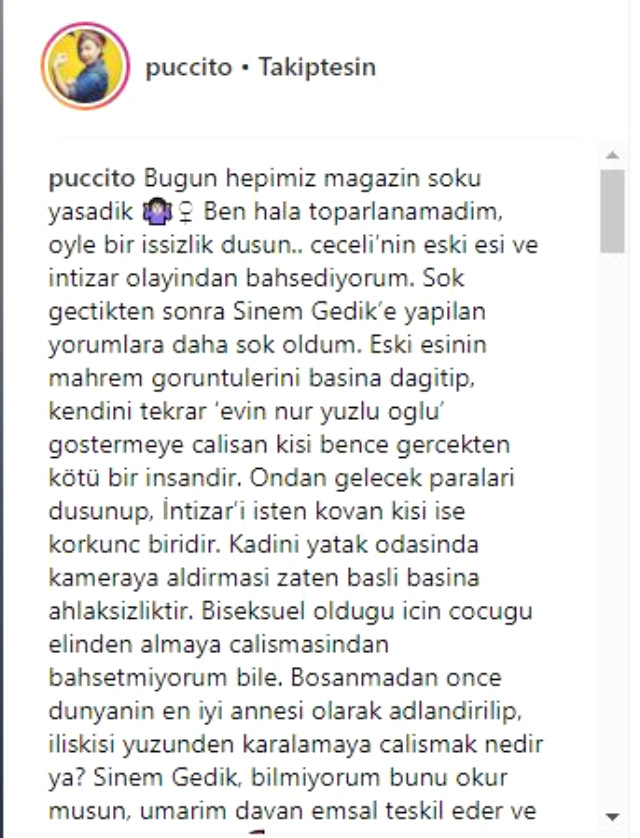640x838 pixels.
Task: Open the puccito username in the caption
Action: pos(92,179)
